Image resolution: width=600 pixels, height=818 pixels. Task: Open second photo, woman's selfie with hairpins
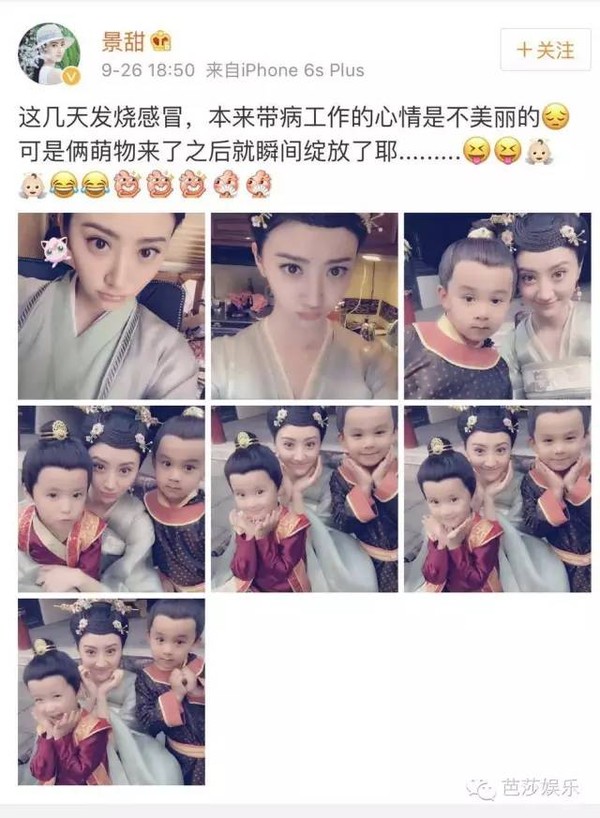click(304, 306)
